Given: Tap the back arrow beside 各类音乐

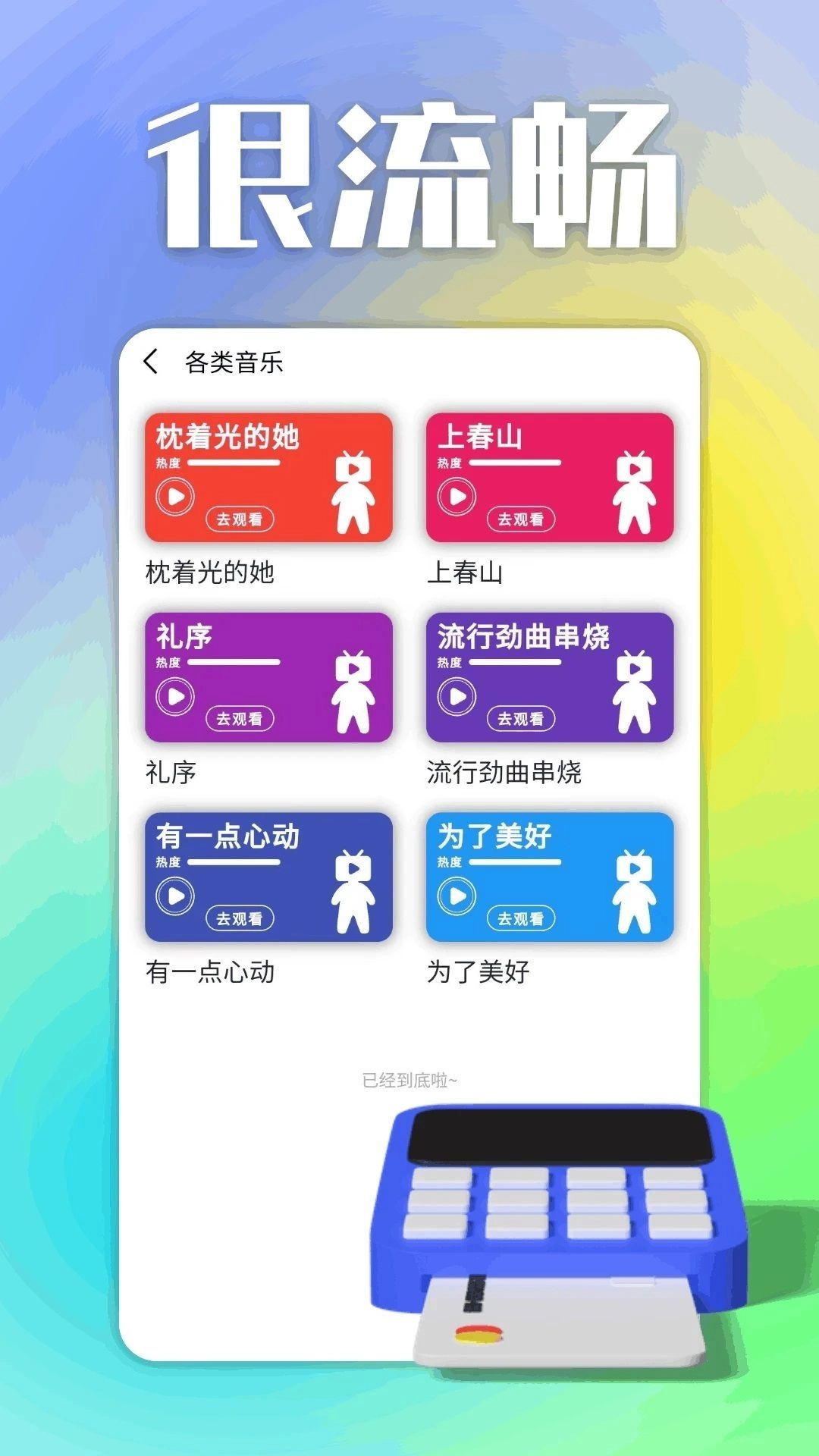Looking at the screenshot, I should (151, 362).
